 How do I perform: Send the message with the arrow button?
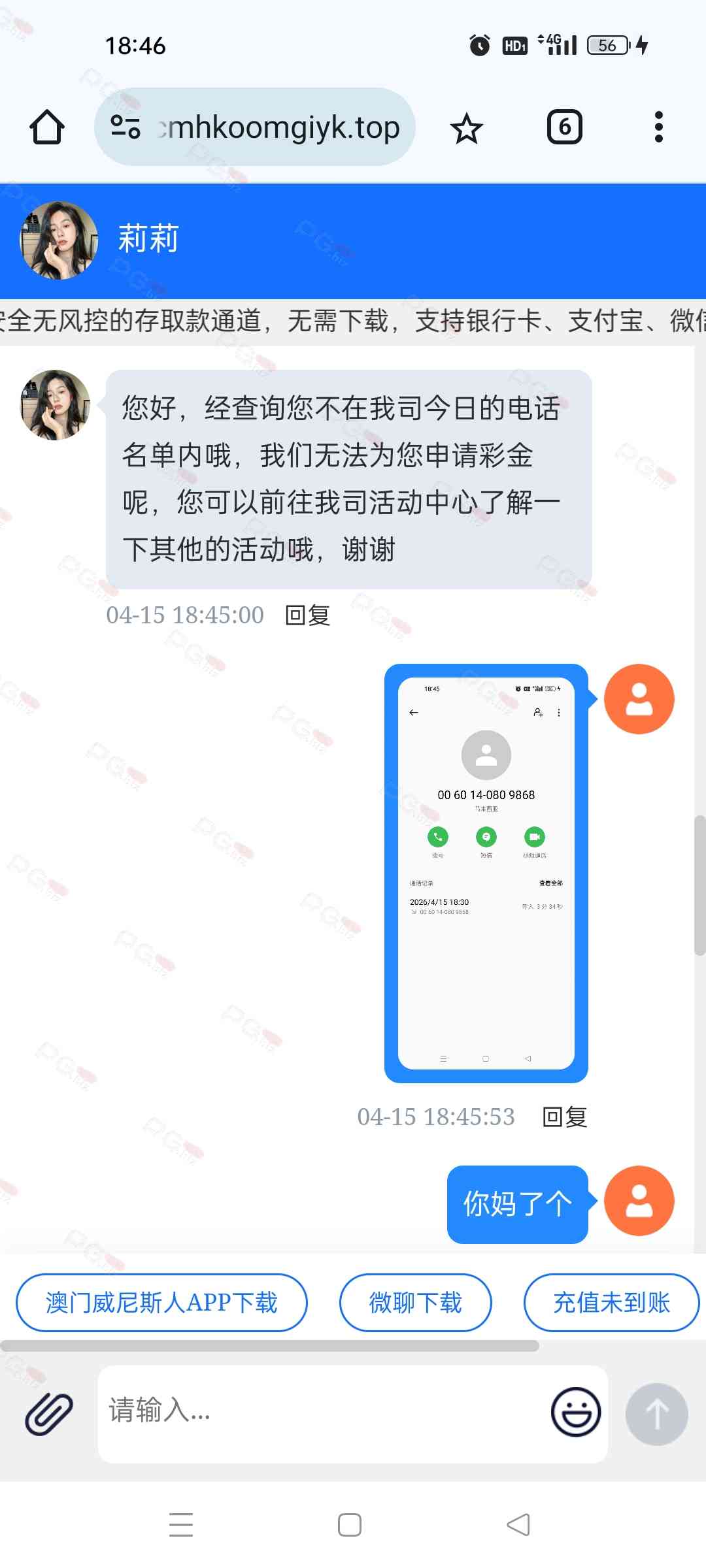[x=656, y=1414]
